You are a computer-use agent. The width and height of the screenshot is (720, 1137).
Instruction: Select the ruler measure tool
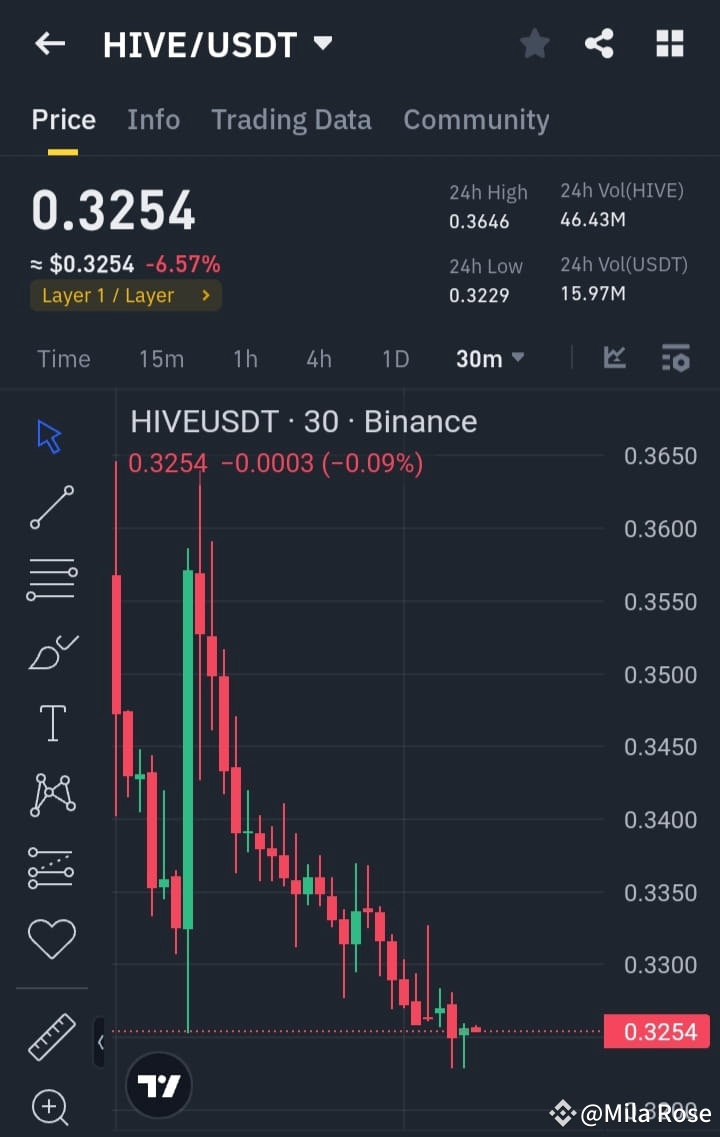(51, 1037)
